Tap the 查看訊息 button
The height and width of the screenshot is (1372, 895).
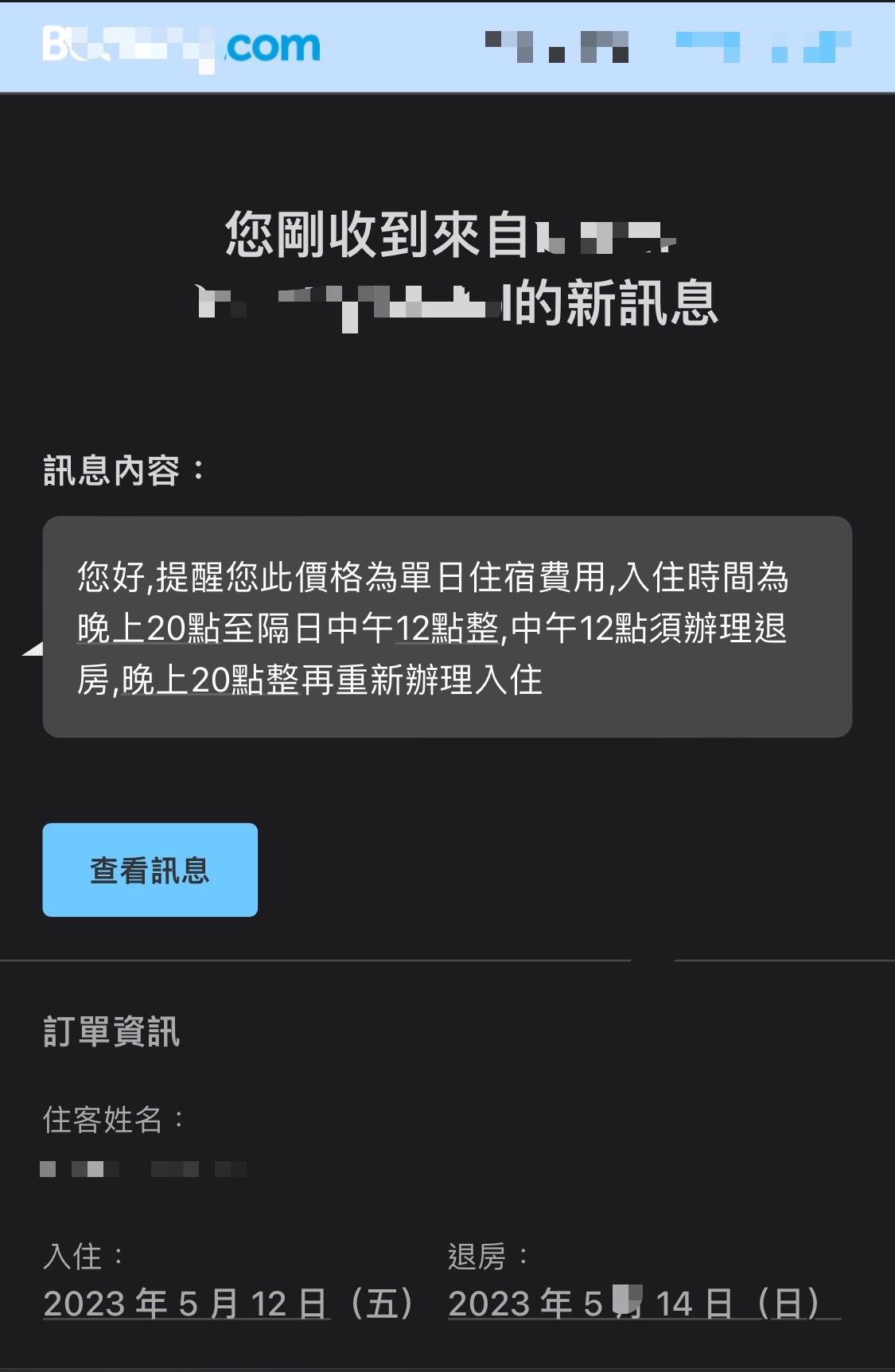(x=150, y=870)
